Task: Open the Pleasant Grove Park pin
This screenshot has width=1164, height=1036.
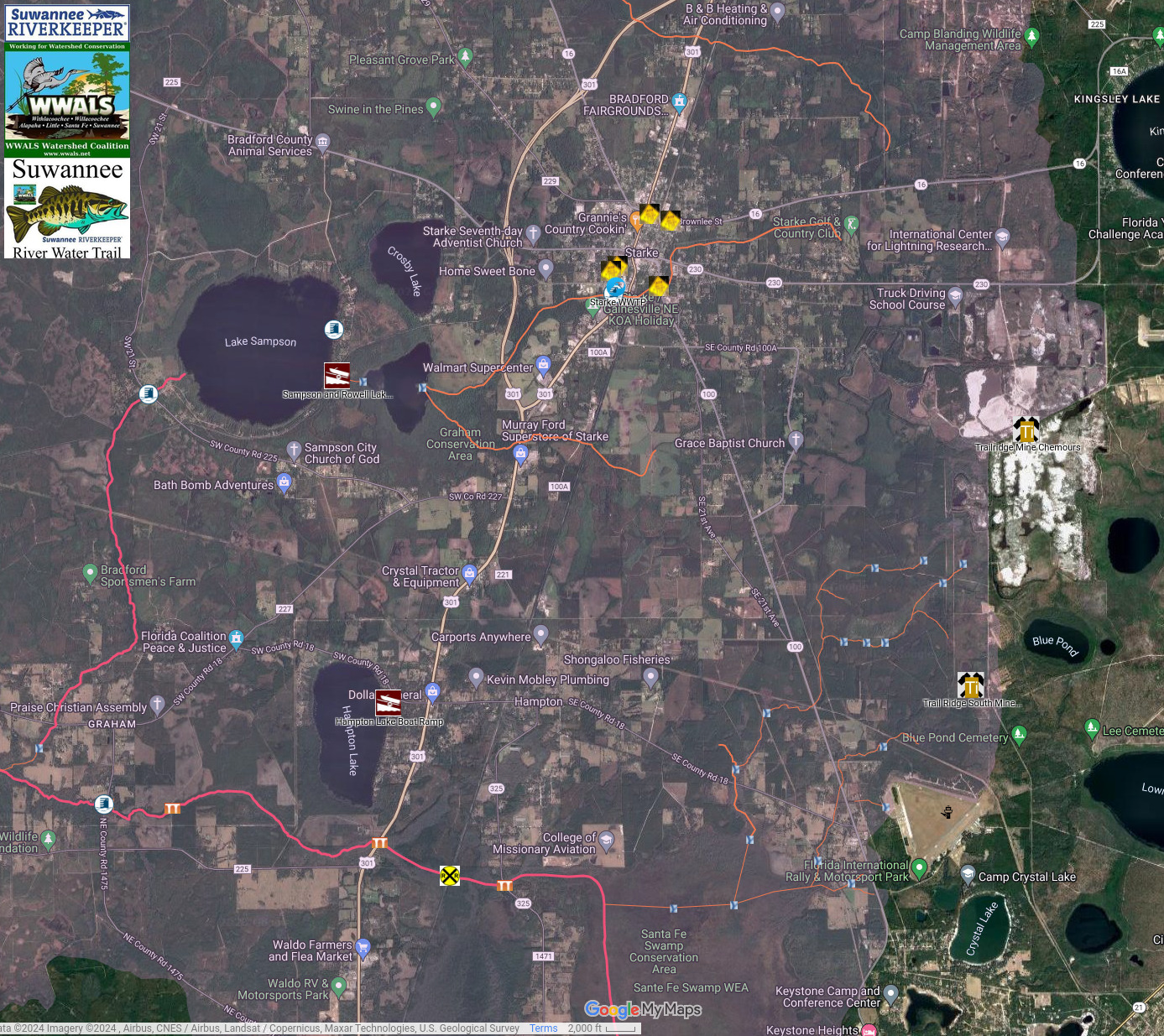Action: [465, 57]
